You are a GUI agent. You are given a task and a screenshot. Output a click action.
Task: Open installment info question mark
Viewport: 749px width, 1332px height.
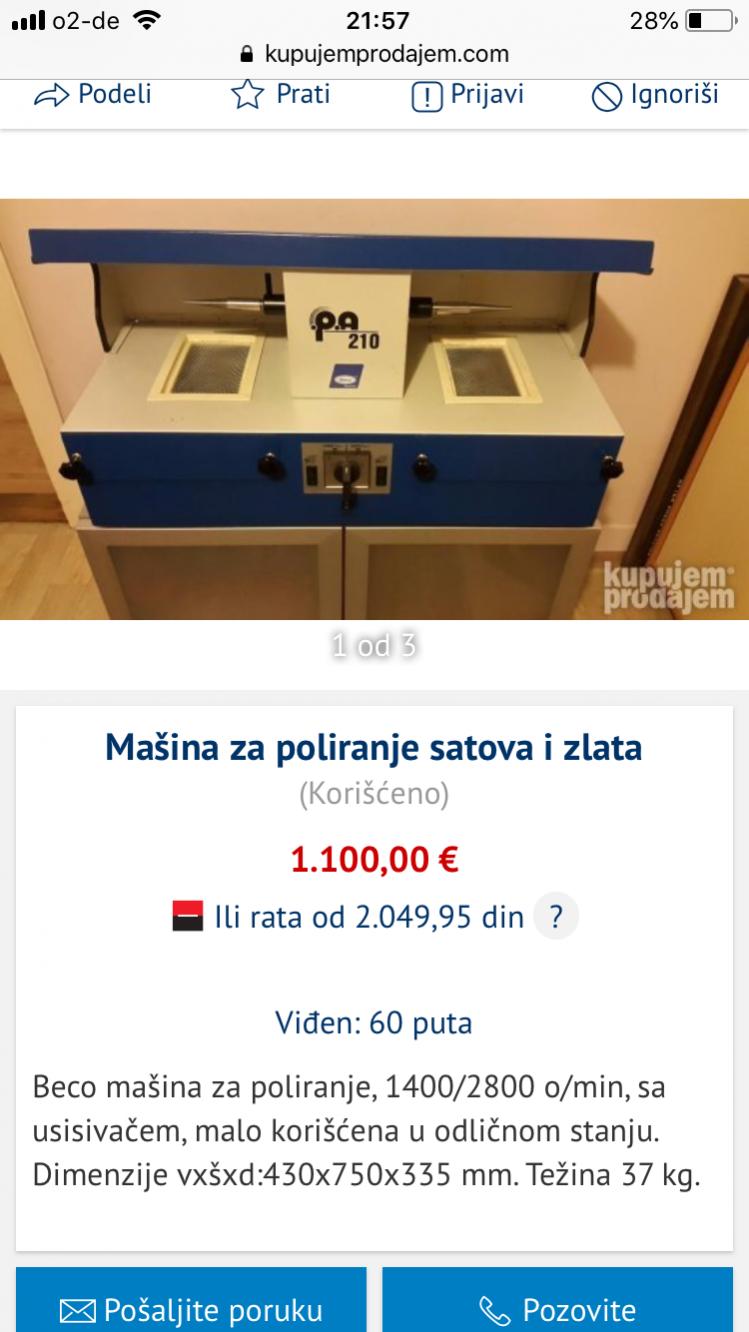click(x=556, y=917)
